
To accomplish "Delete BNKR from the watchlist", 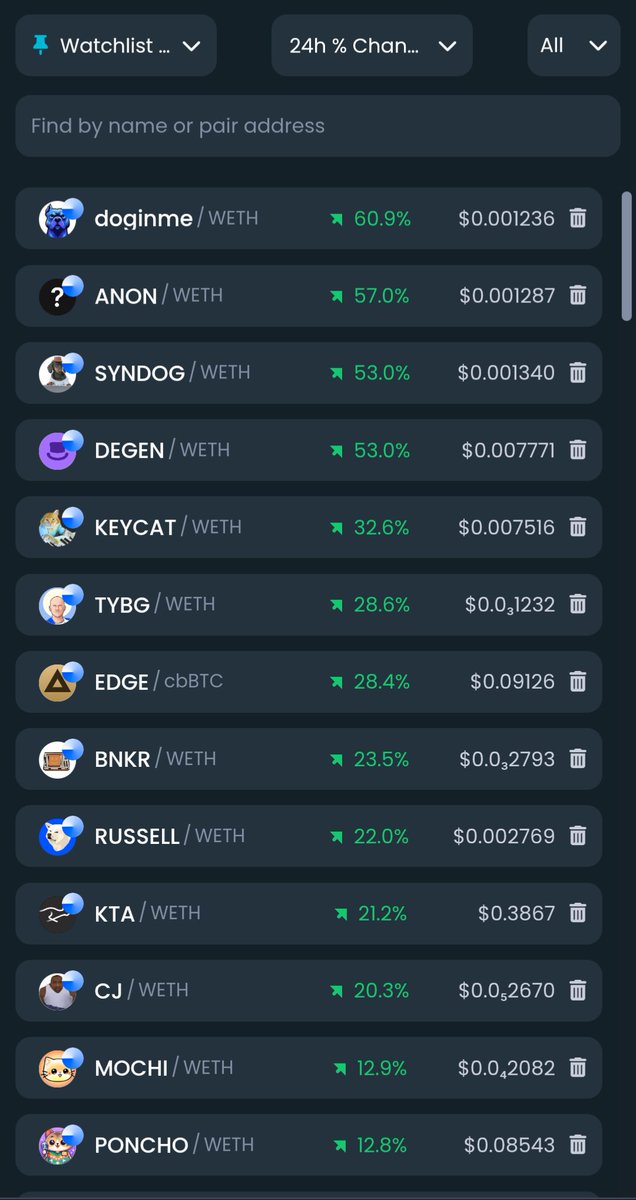I will point(578,759).
